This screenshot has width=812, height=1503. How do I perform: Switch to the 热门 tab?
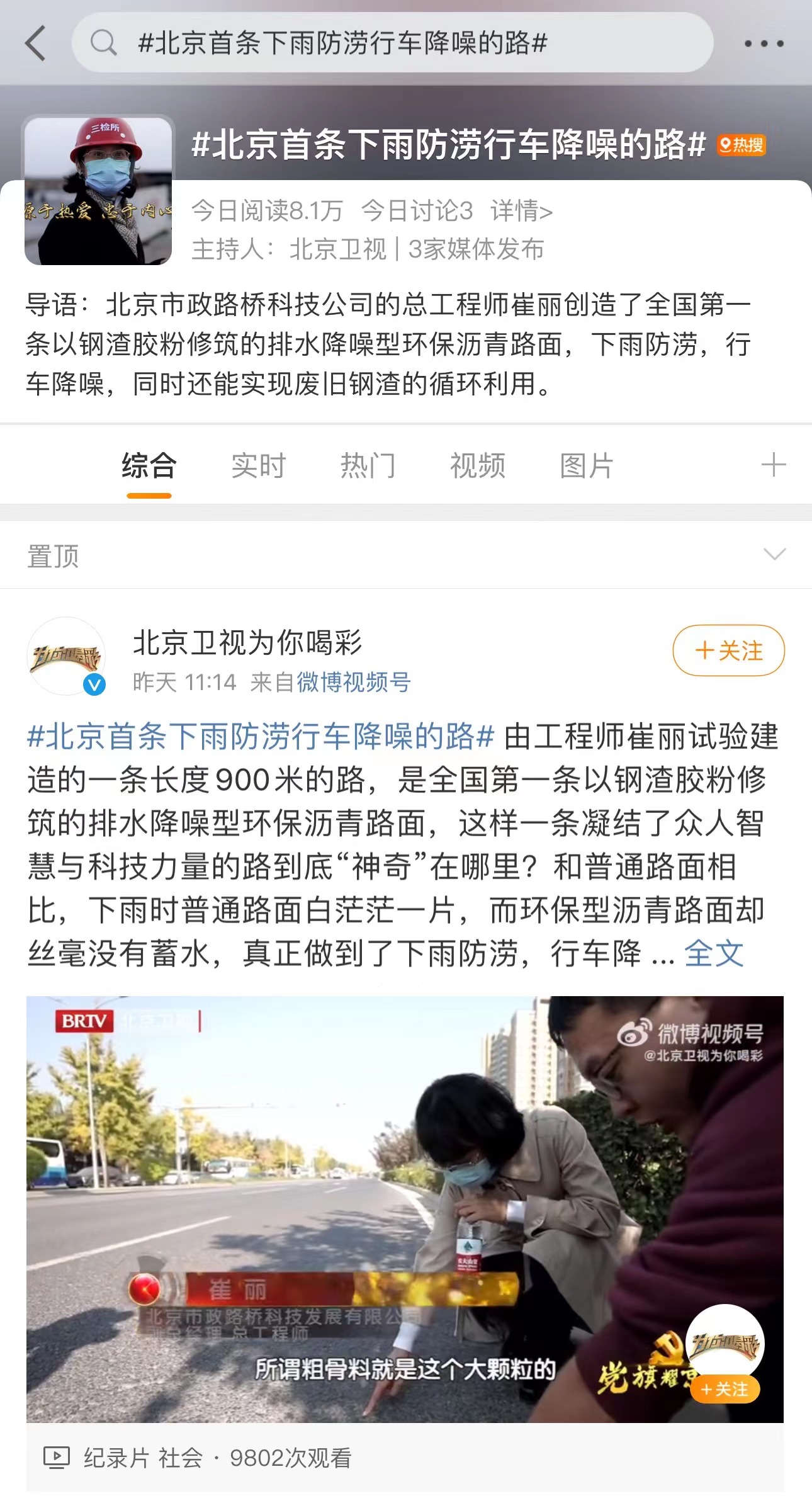[368, 467]
